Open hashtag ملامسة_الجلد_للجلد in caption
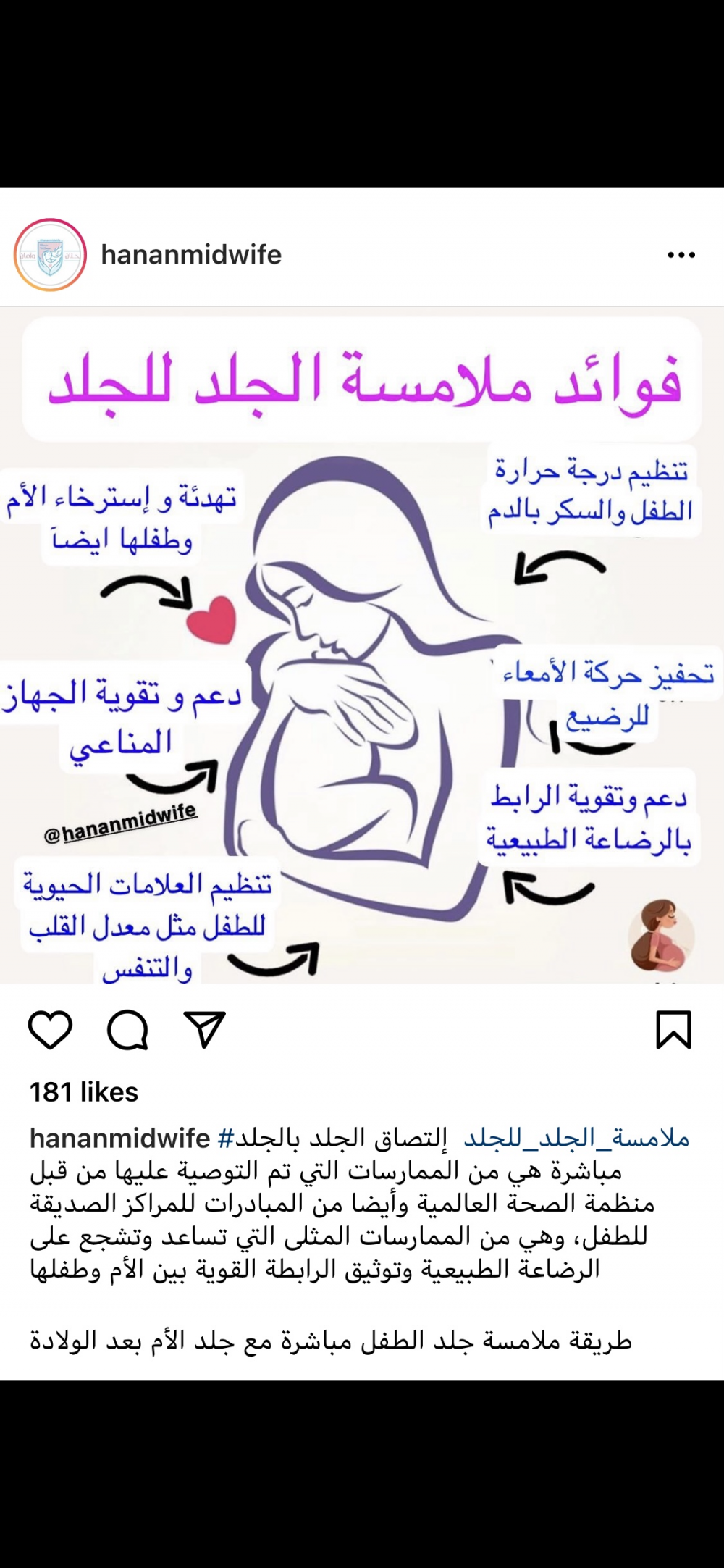Screen dimensions: 724x1568 (x=576, y=1139)
